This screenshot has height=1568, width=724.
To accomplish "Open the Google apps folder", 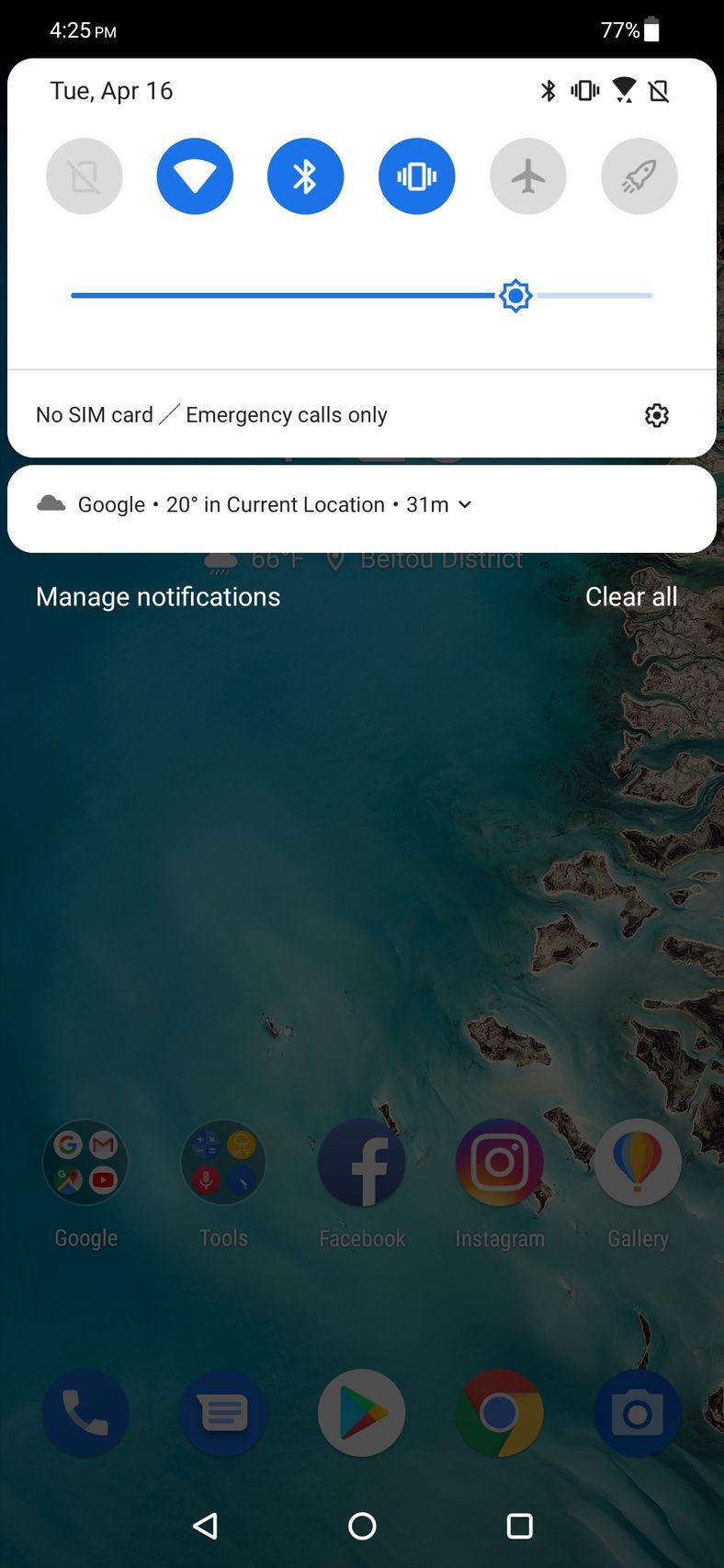I will click(x=85, y=1162).
